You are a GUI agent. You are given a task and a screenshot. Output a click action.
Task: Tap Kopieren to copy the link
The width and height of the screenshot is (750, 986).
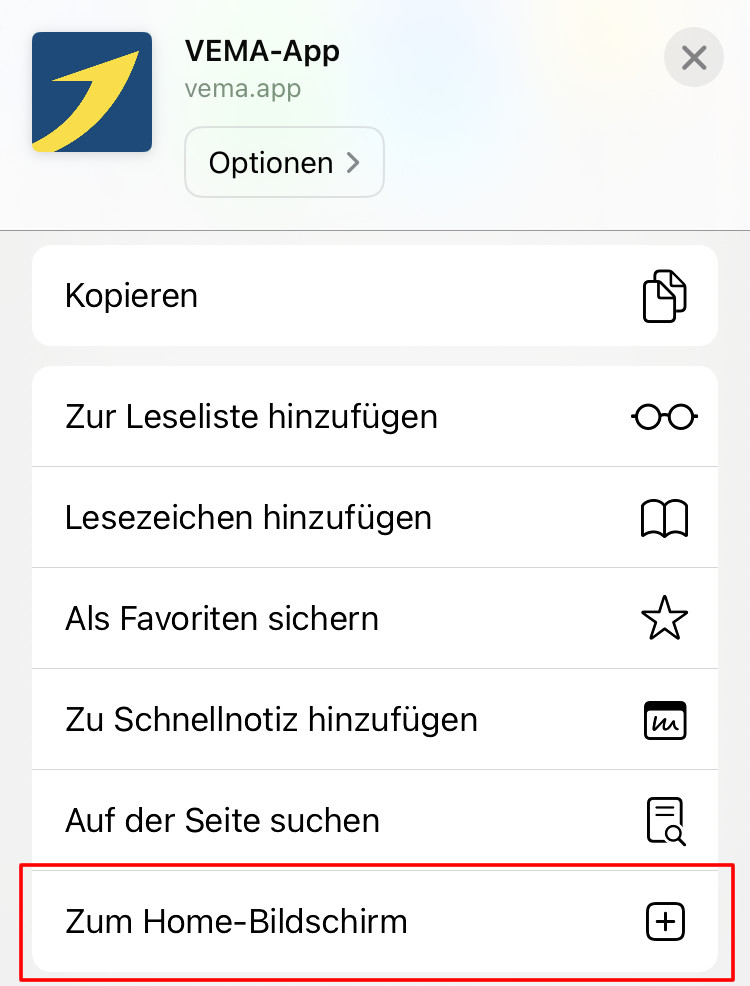point(131,294)
